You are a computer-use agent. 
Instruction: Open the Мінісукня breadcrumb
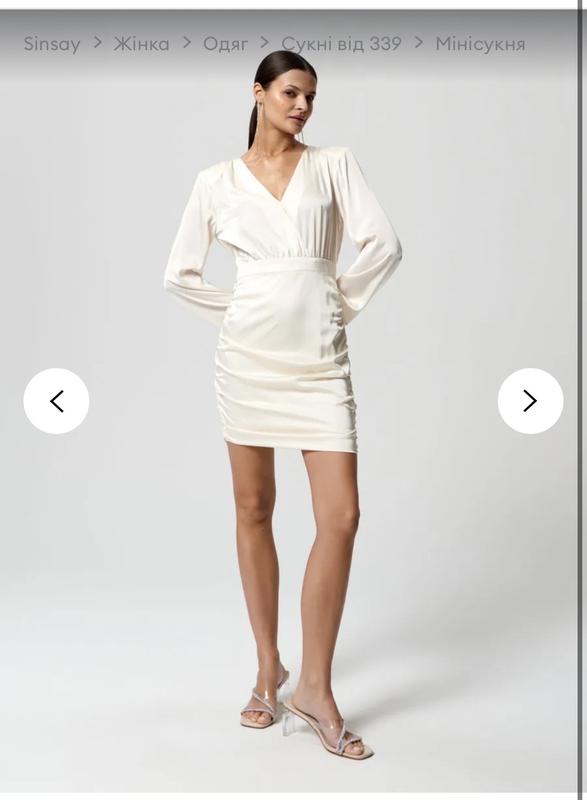(480, 44)
